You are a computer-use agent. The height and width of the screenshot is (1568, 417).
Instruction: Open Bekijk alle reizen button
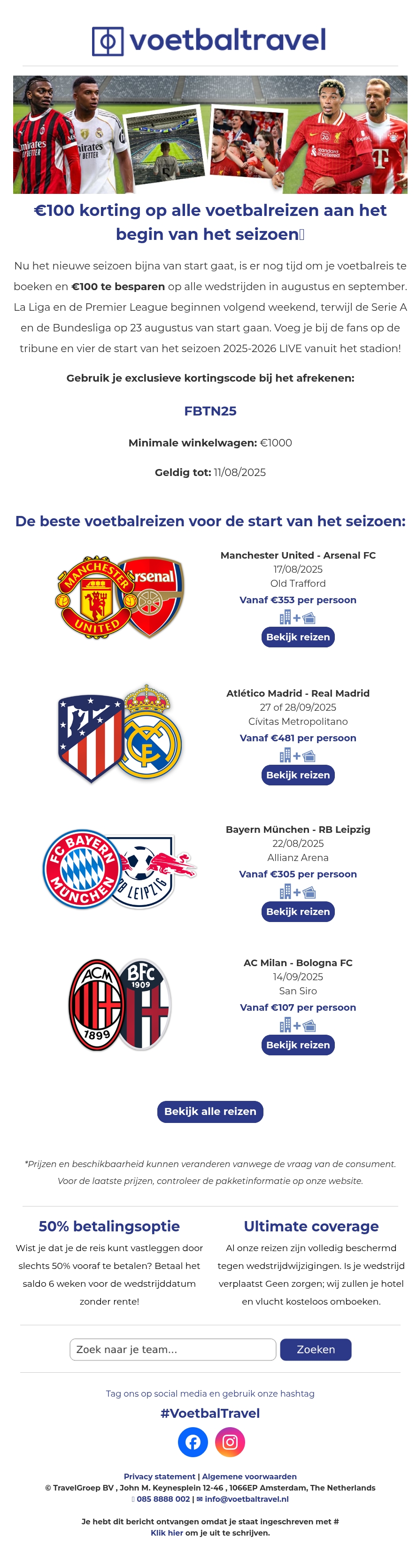tap(210, 1111)
